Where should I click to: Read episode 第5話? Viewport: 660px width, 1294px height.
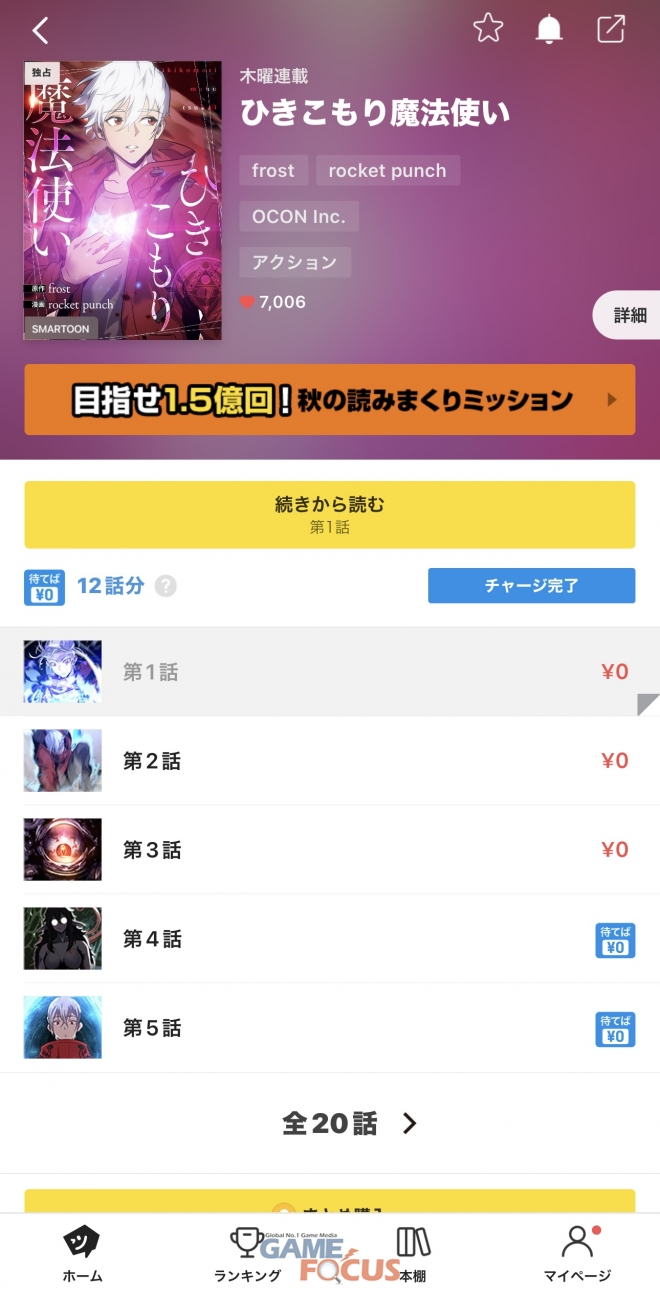tap(329, 1028)
